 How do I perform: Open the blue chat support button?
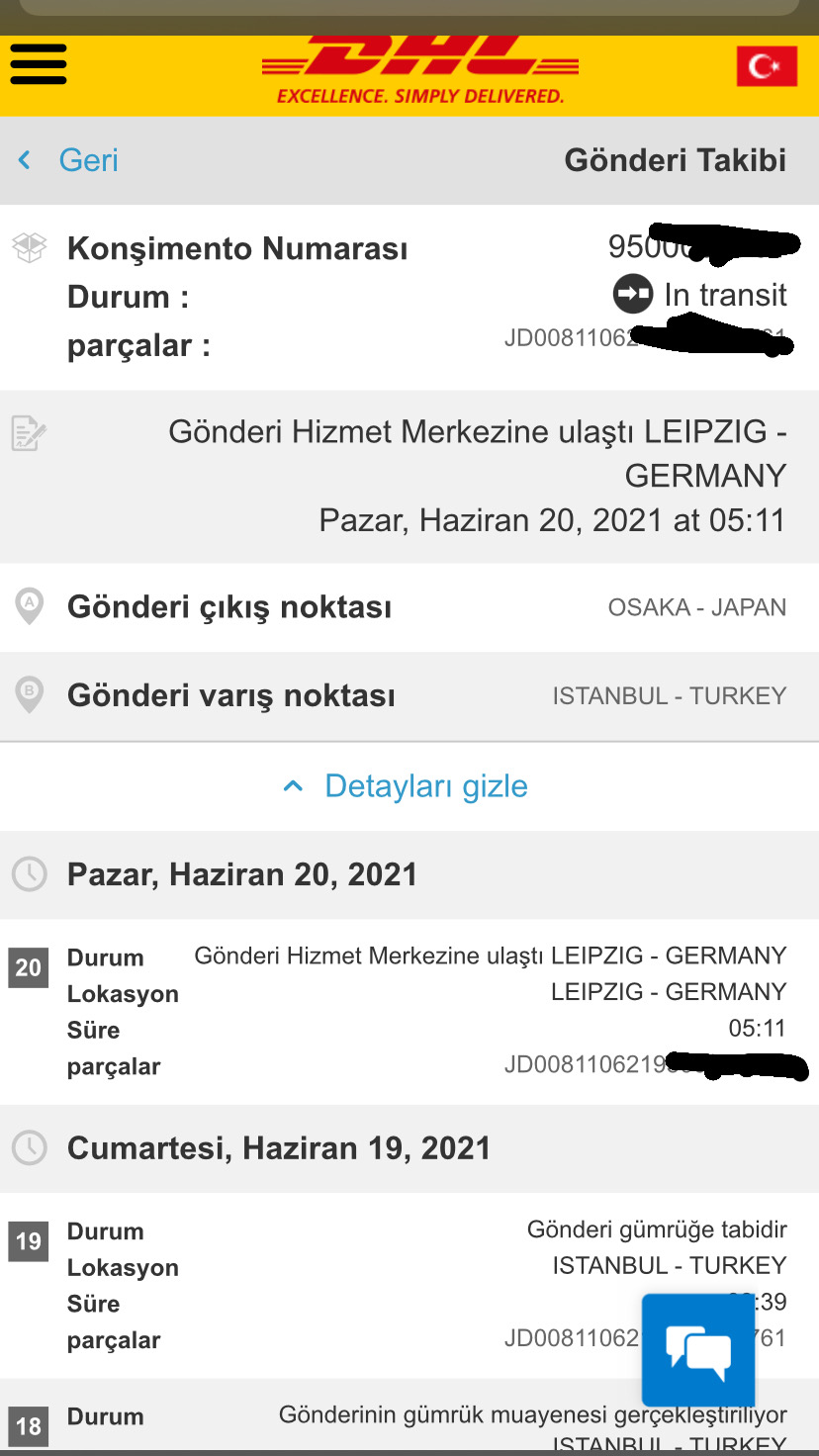(x=698, y=1349)
